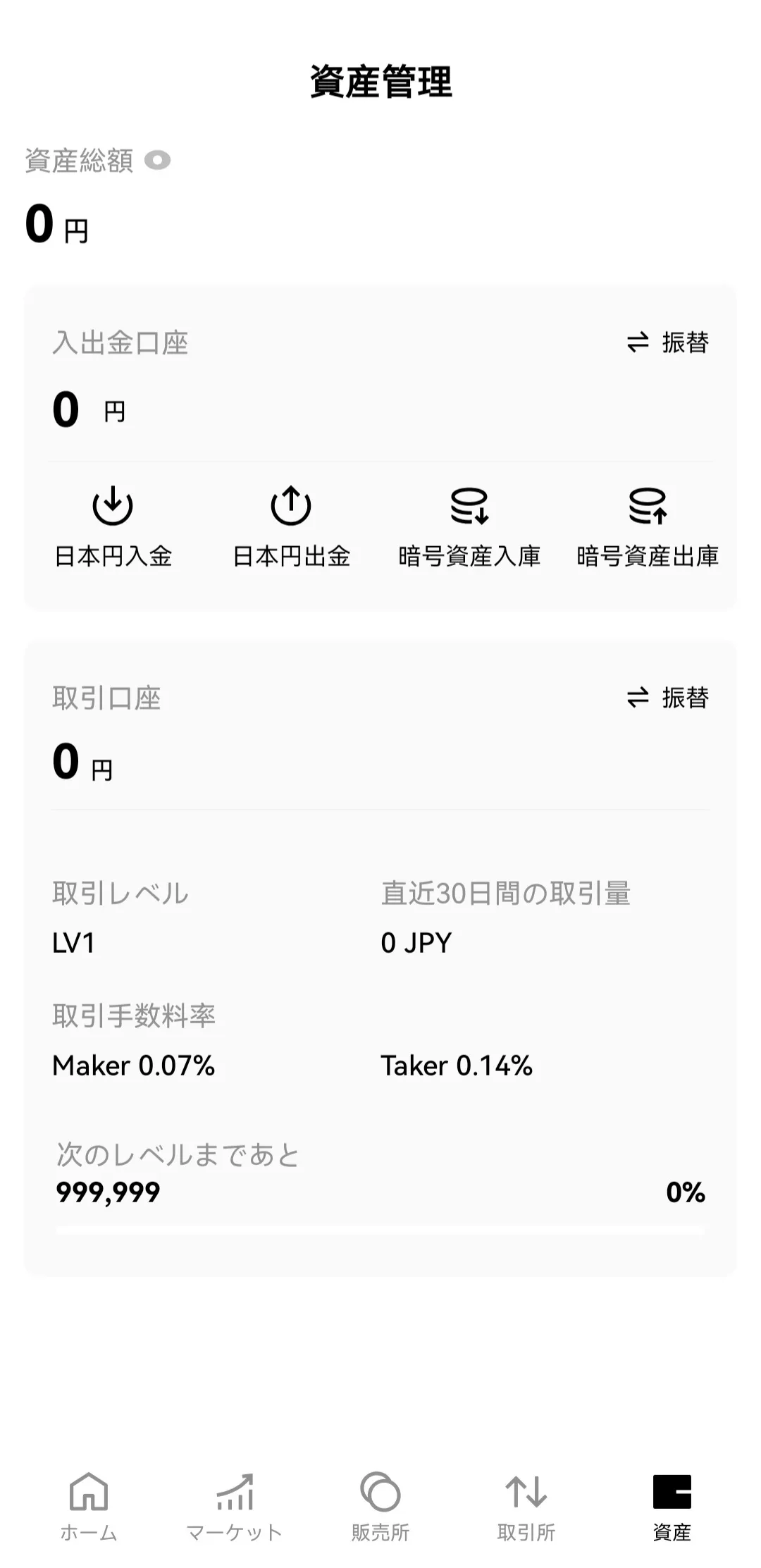Open 日本円出金 to withdraw yen
Screen dimensions: 761x1568
(x=291, y=526)
